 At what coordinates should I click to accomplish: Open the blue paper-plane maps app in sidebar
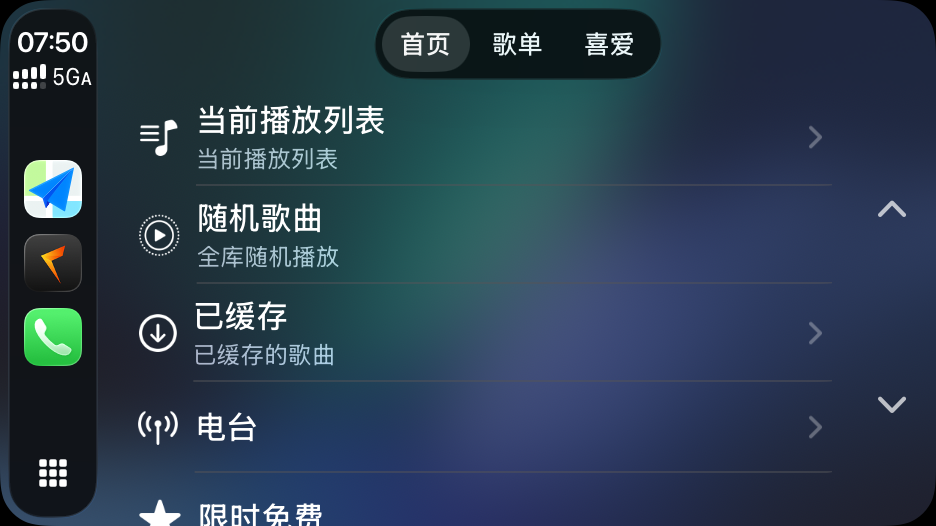pos(53,189)
